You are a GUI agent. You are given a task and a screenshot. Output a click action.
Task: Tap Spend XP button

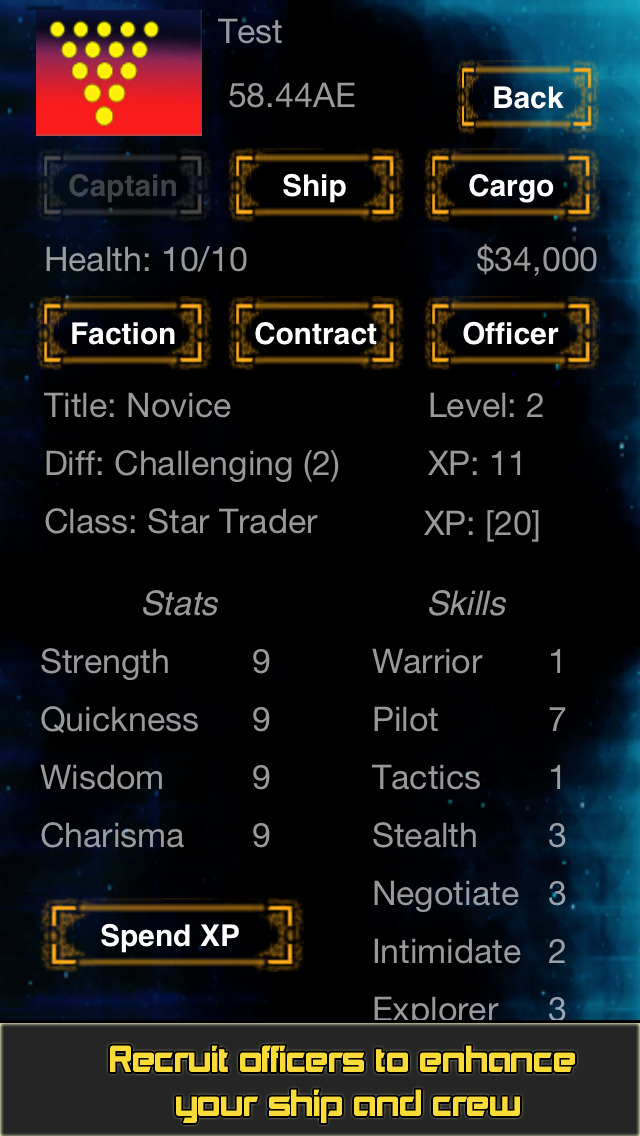[170, 936]
